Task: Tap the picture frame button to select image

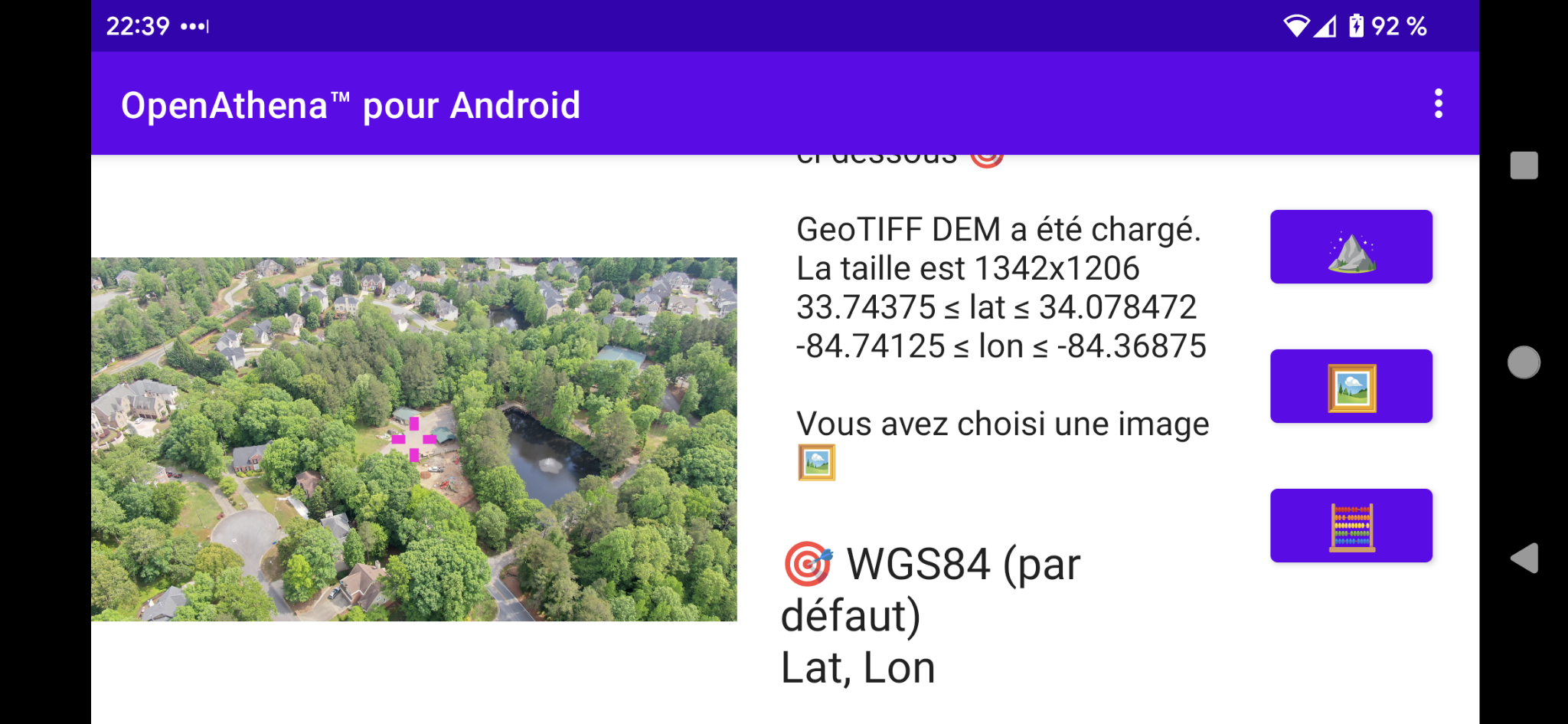Action: [1351, 386]
